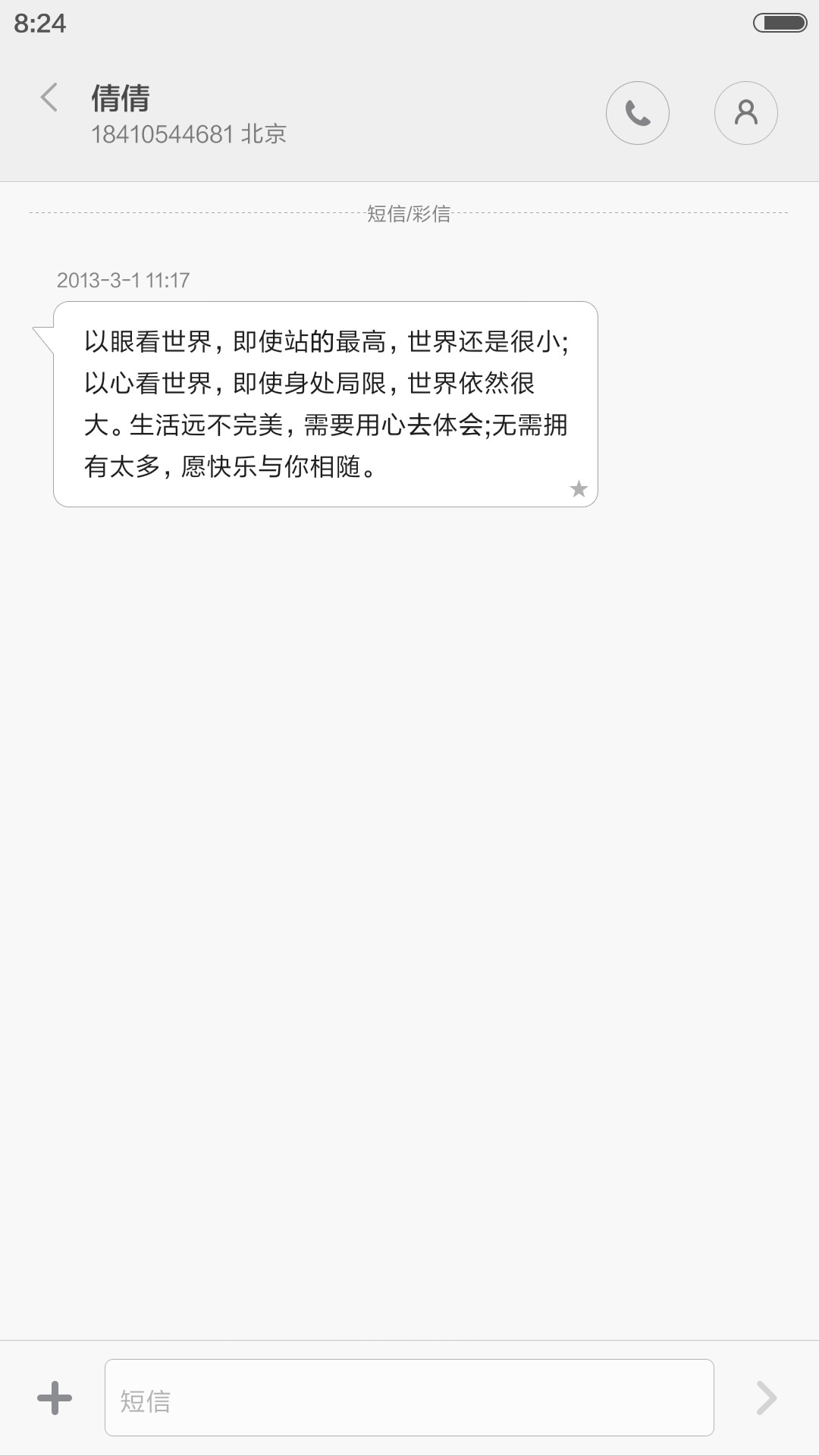Go back from the 倩倩 conversation
The width and height of the screenshot is (819, 1456).
pos(49,98)
